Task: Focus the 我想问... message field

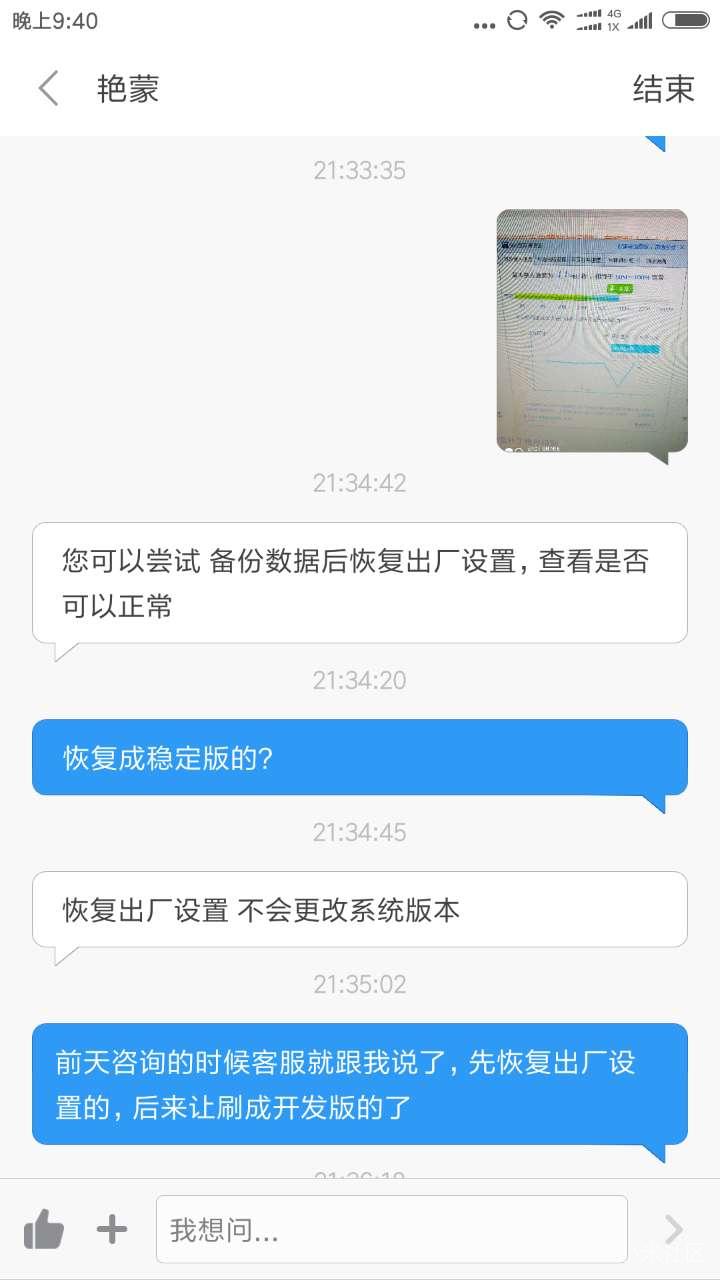Action: (x=391, y=1229)
